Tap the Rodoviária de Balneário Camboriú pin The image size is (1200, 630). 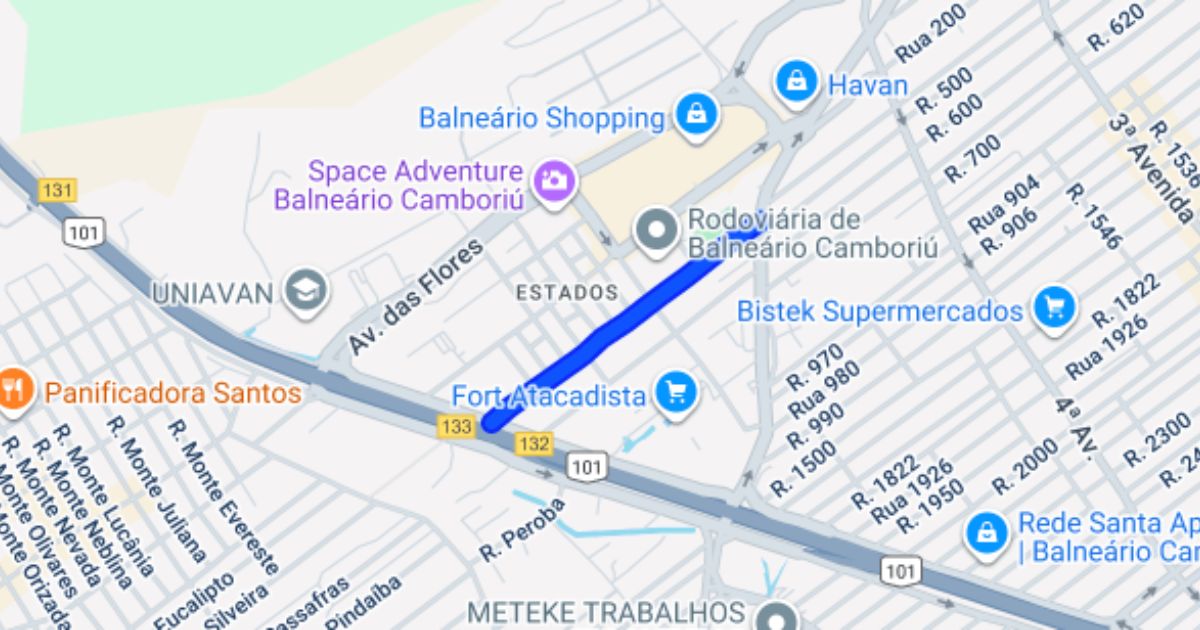tap(657, 229)
